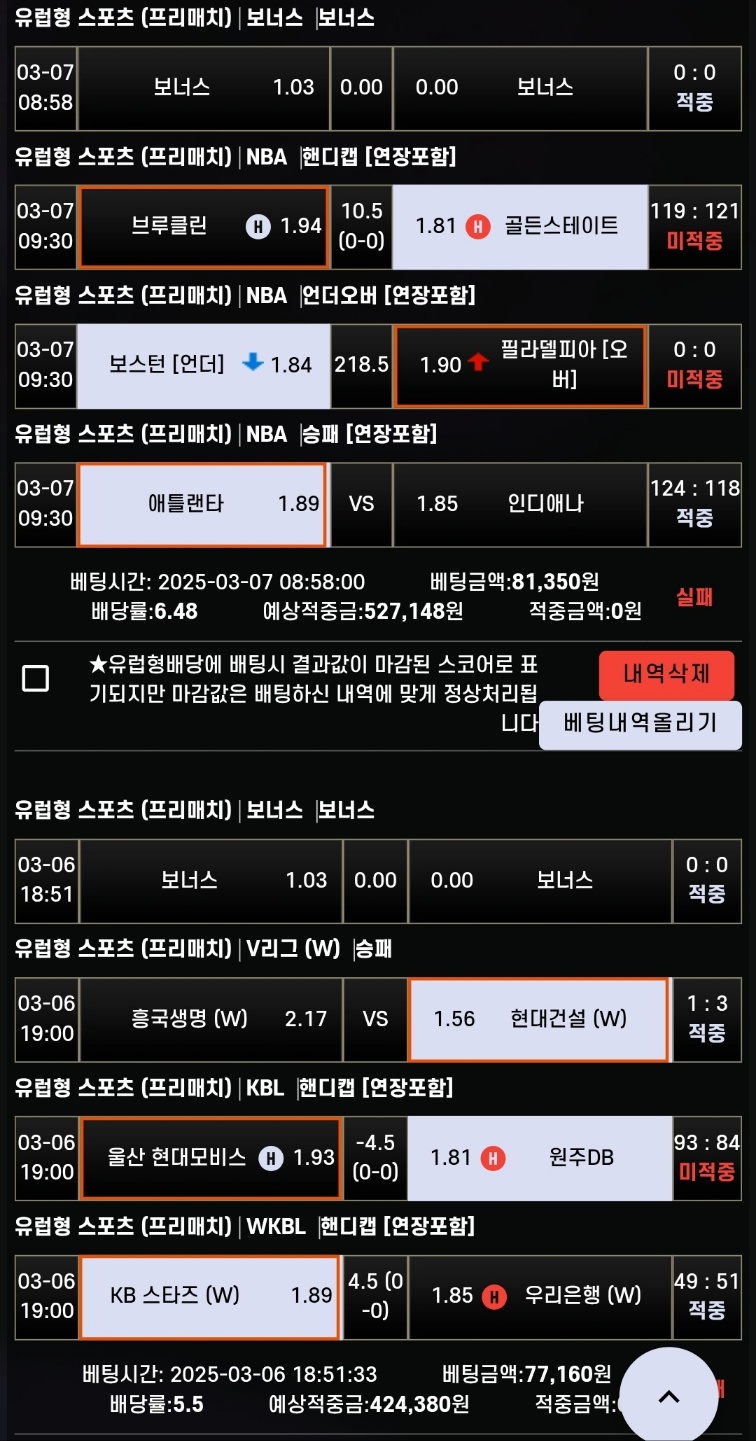This screenshot has height=1441, width=756.
Task: Tap 베팅내역올리기 to upload bet history
Action: 640,724
